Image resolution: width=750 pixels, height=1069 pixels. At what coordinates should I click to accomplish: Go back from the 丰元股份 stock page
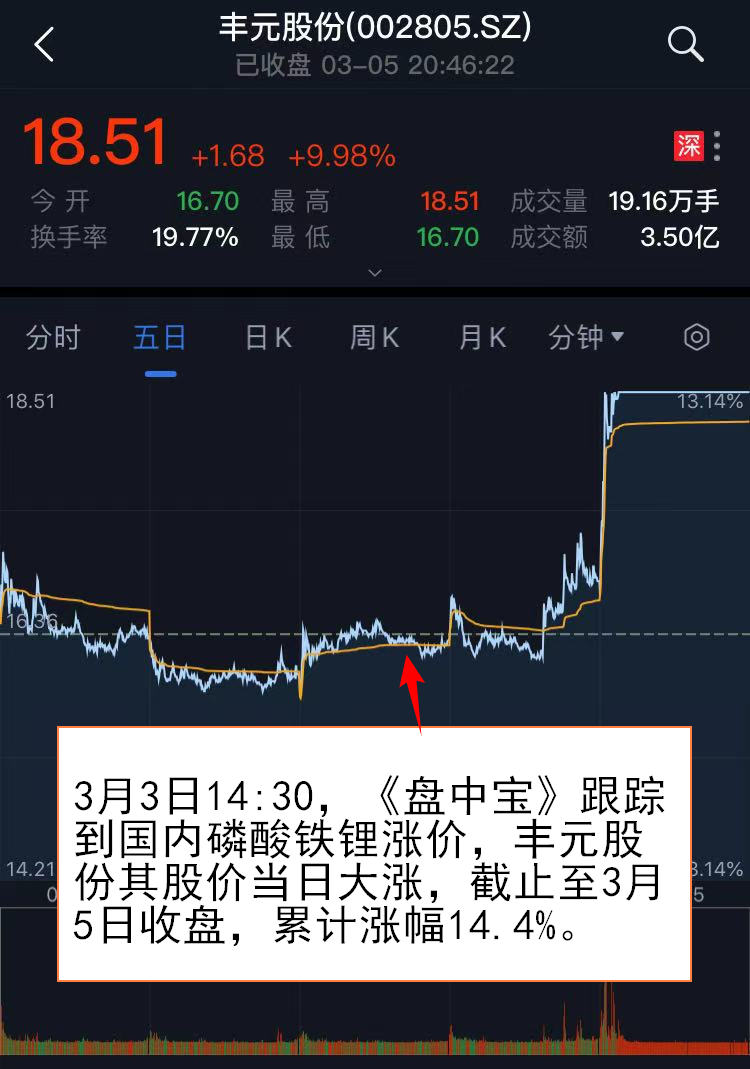[44, 45]
